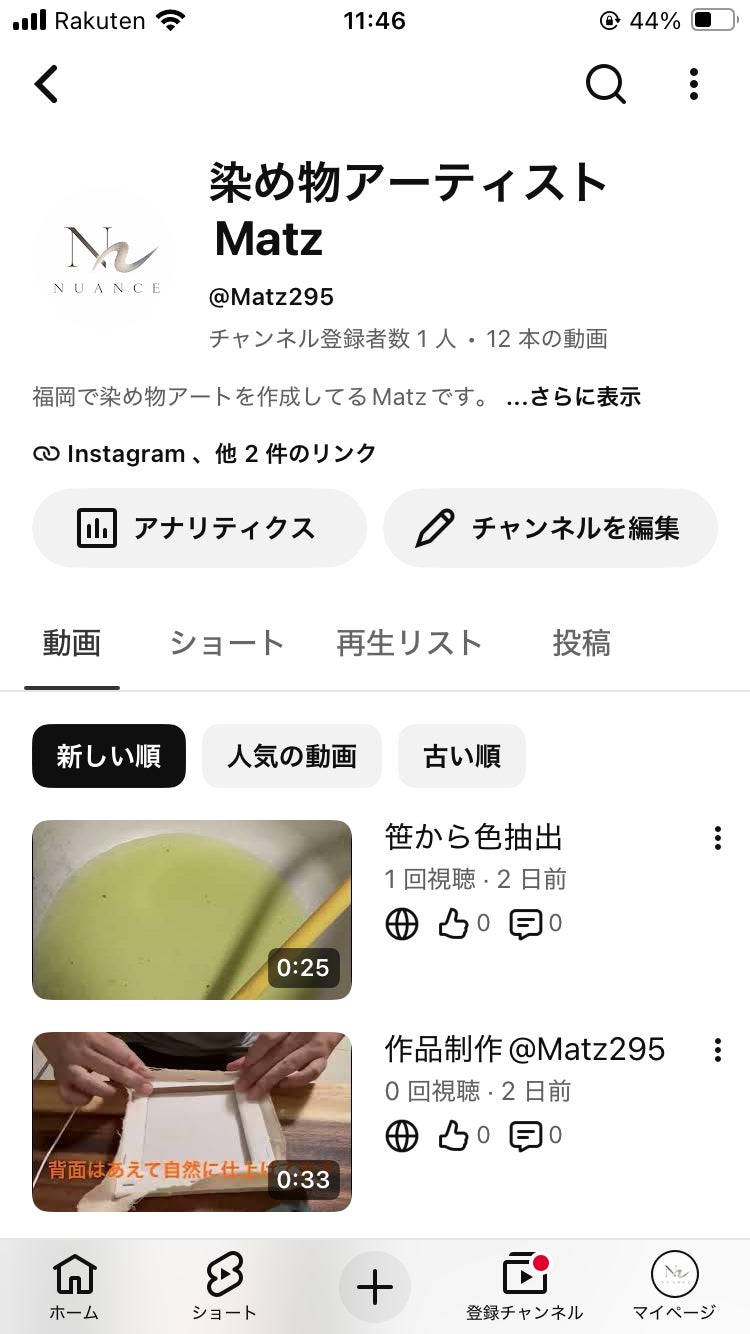This screenshot has height=1334, width=750.
Task: Open アナリティクス button
Action: (x=199, y=528)
